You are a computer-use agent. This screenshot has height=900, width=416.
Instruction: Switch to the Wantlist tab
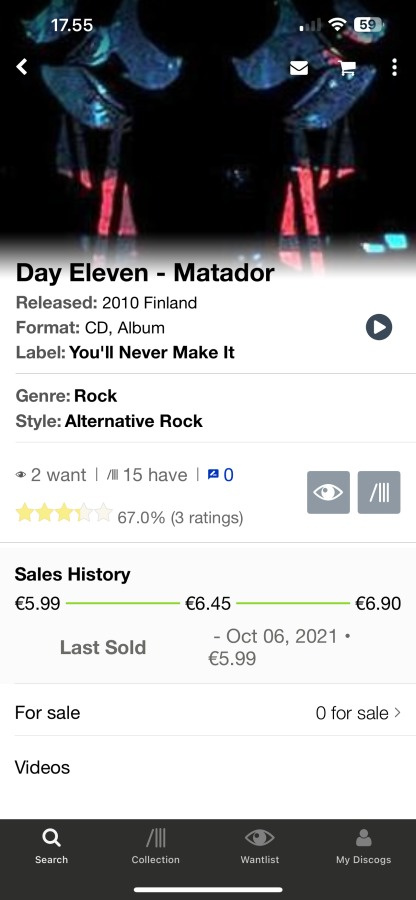click(259, 847)
